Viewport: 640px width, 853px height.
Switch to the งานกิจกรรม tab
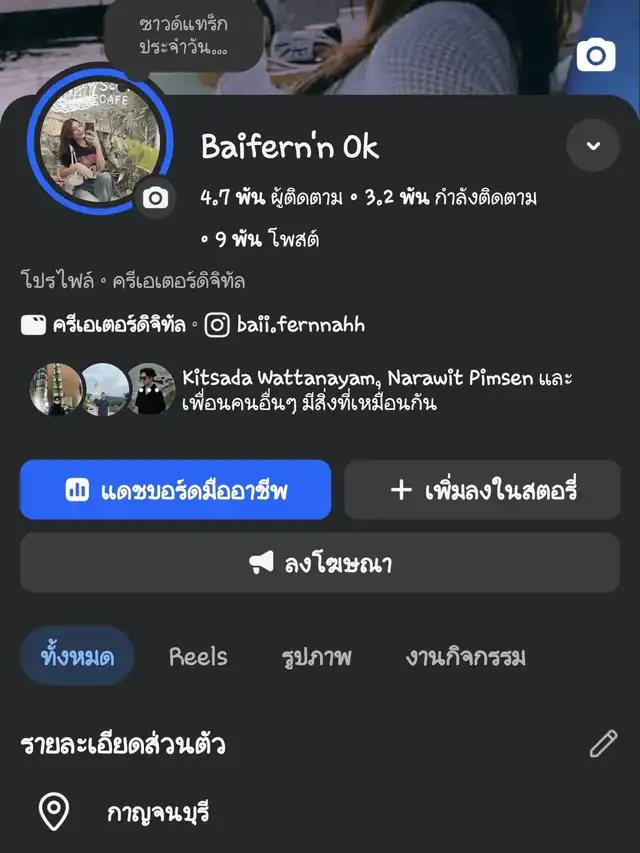pos(466,657)
